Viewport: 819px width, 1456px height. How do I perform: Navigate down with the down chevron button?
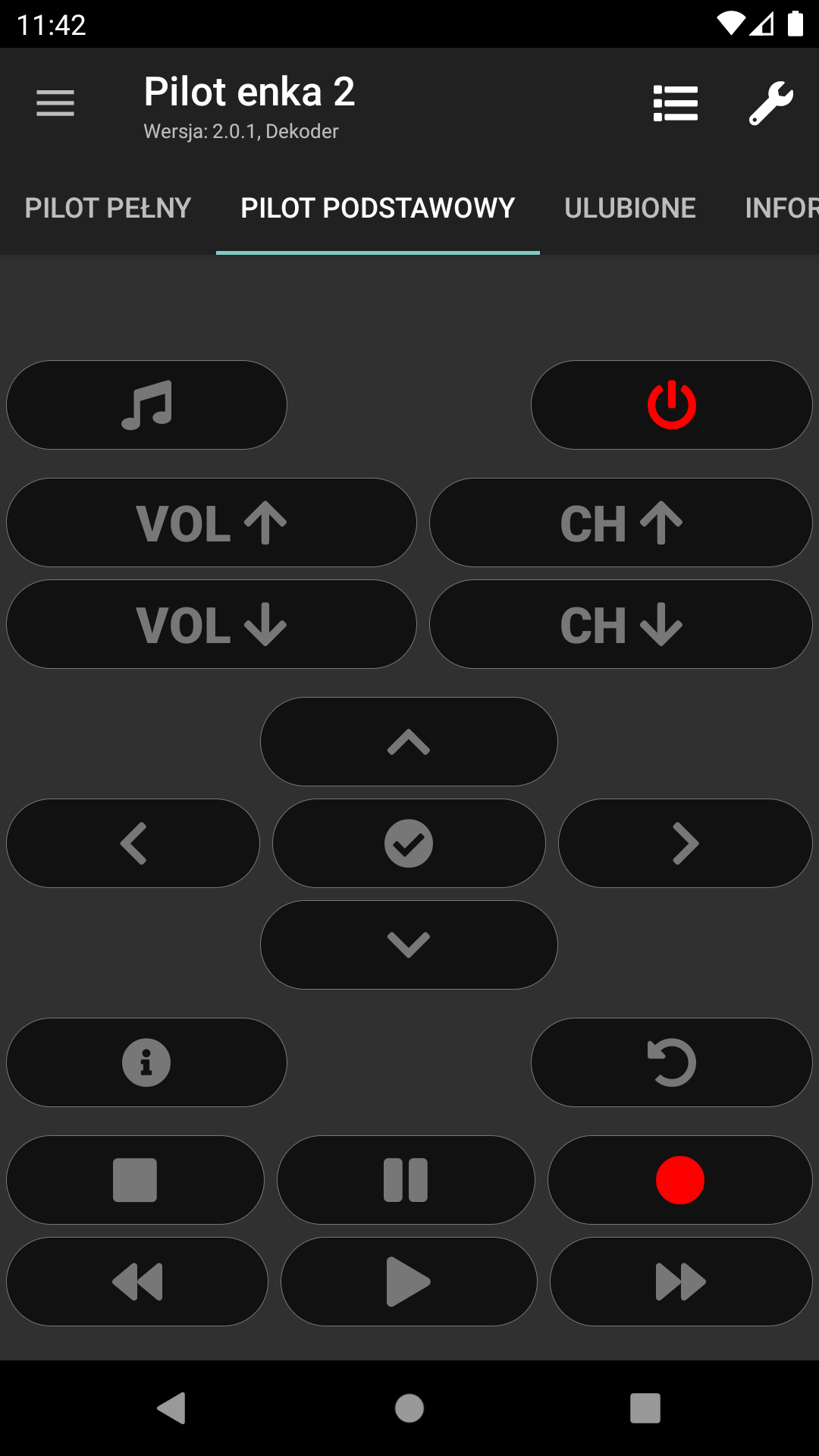[x=409, y=945]
